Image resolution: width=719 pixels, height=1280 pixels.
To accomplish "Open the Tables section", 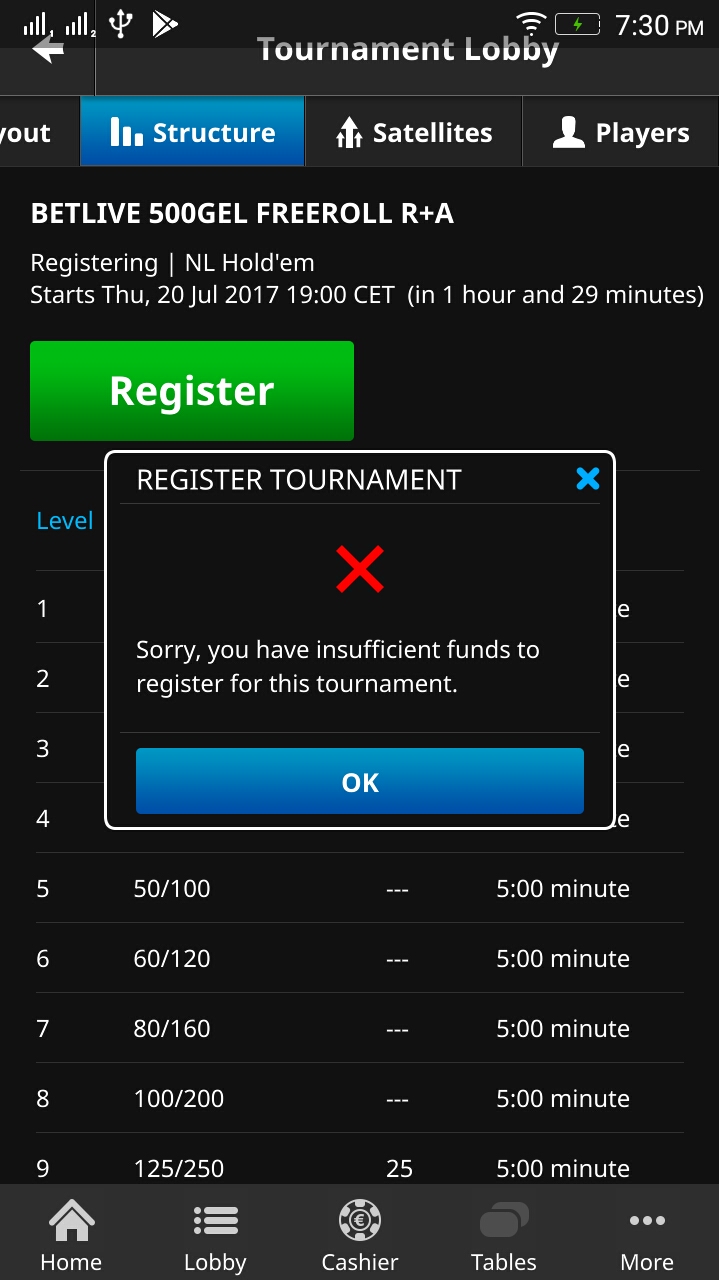I will (503, 1235).
